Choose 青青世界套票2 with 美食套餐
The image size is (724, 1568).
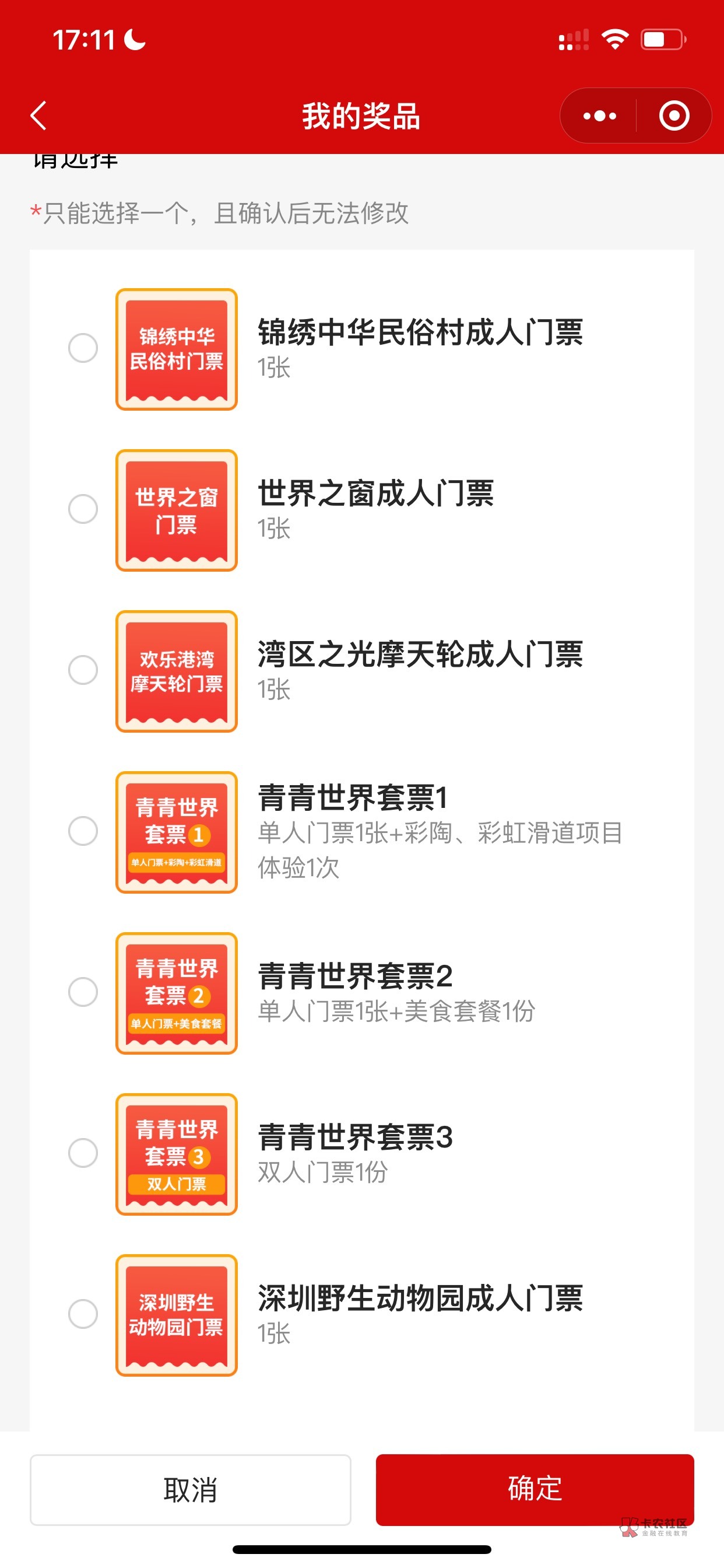click(x=83, y=992)
